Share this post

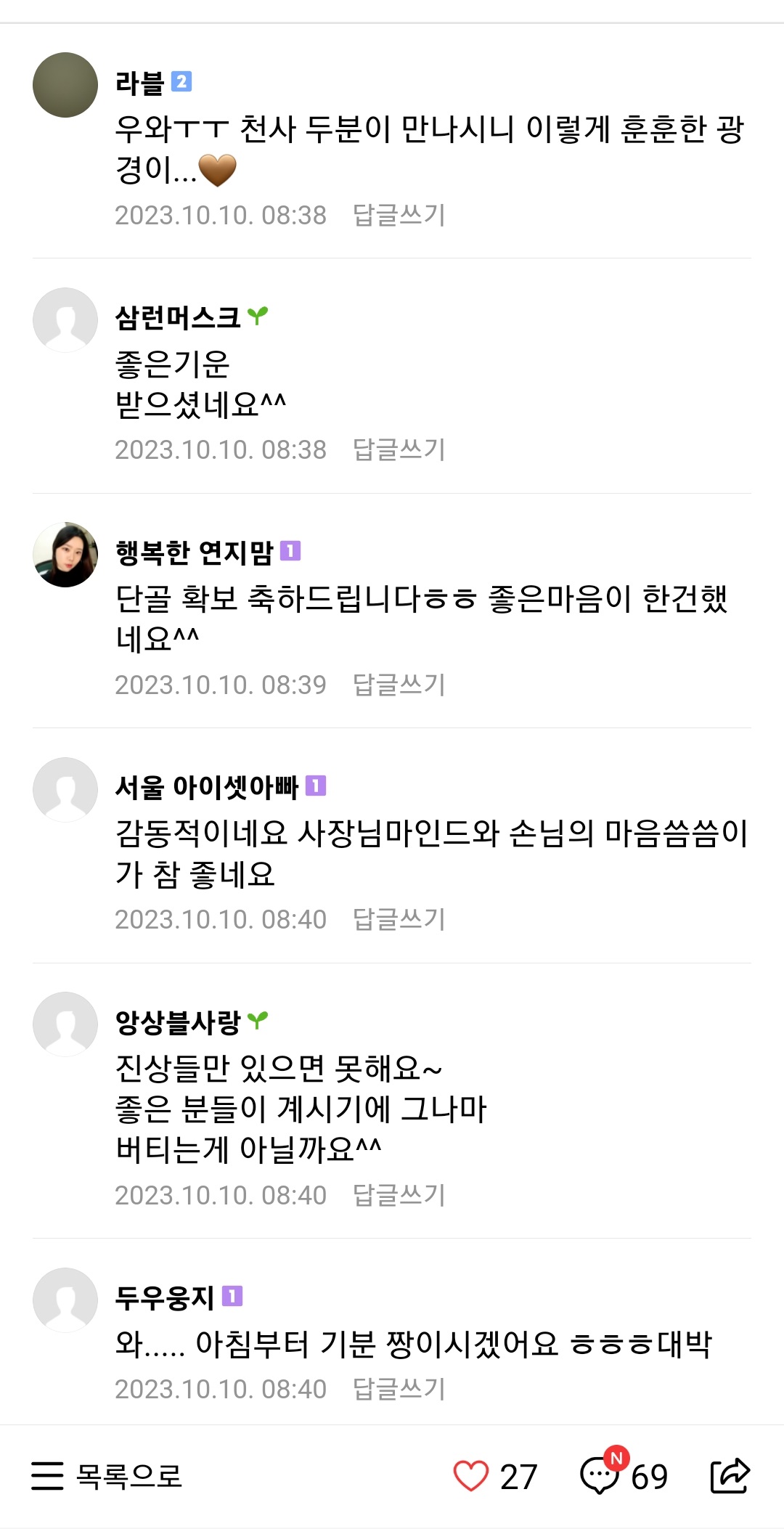click(x=729, y=1476)
